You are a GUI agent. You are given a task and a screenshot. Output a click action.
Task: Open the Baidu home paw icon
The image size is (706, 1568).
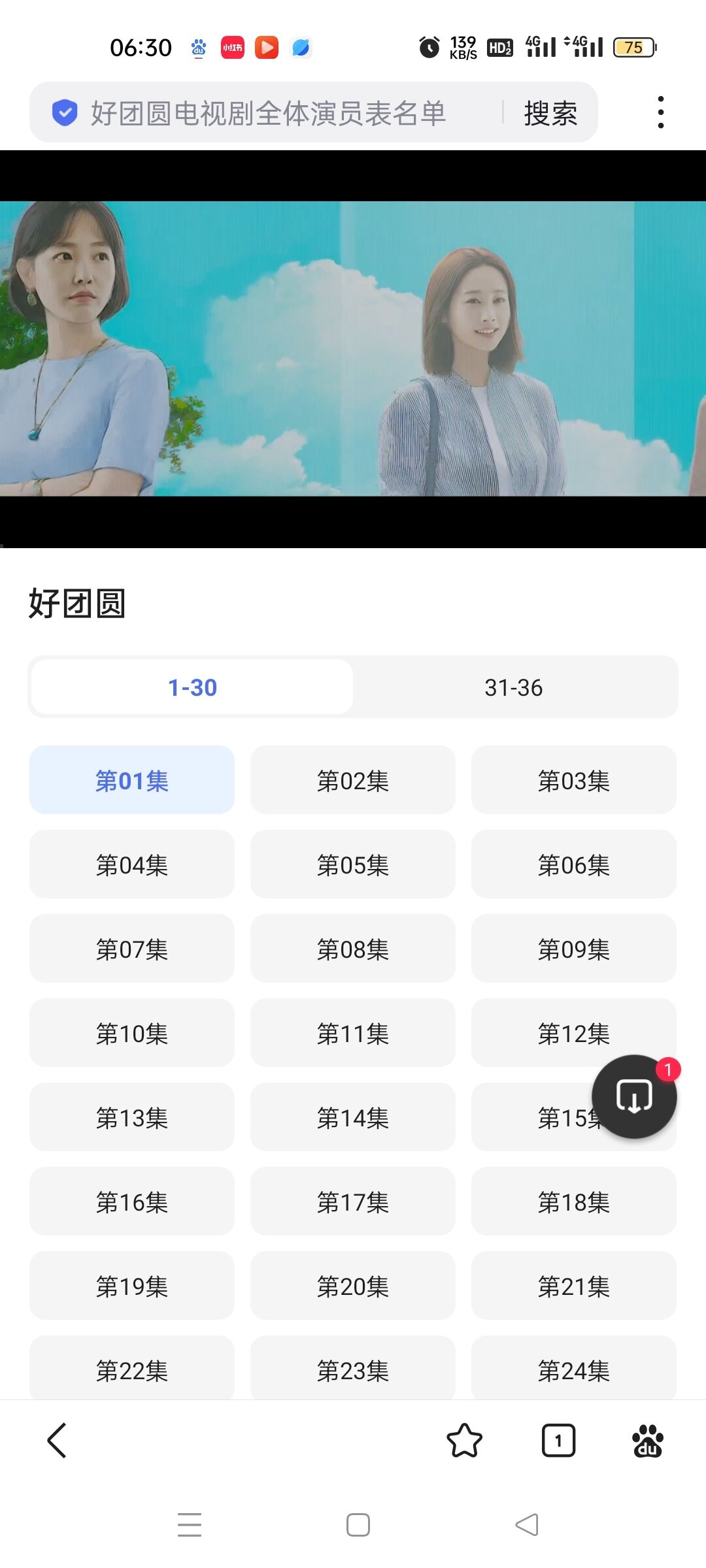[647, 1441]
